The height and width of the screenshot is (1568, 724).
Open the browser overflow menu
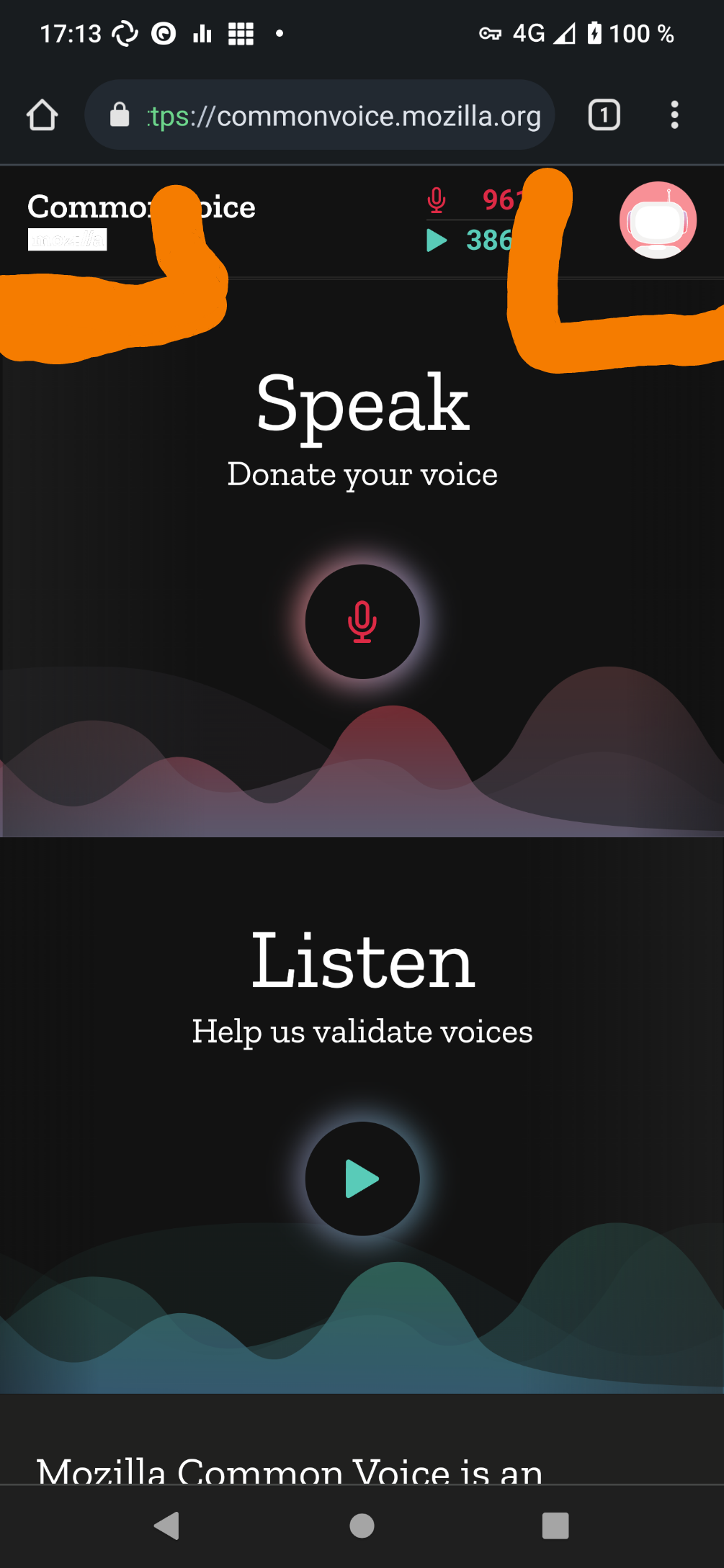[674, 115]
